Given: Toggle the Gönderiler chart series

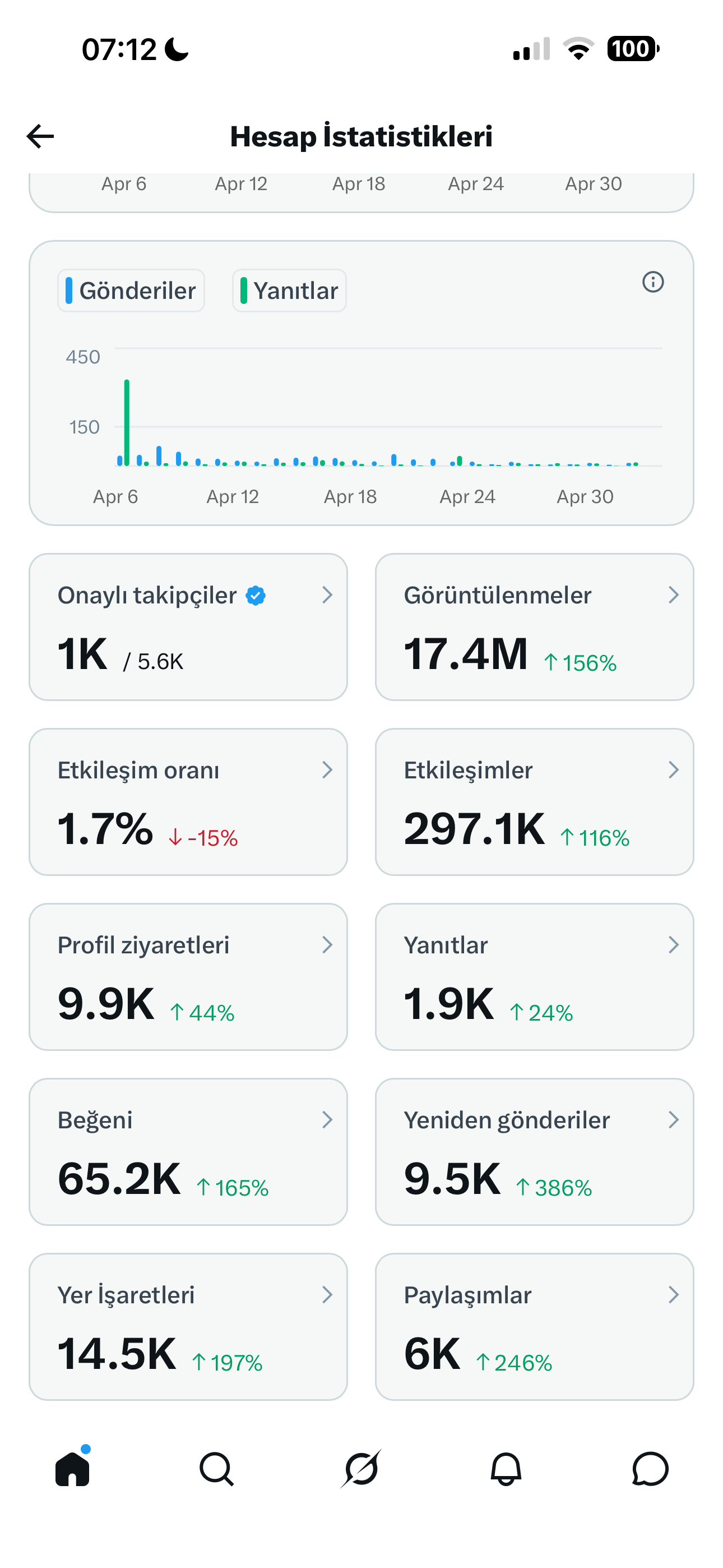Looking at the screenshot, I should (x=131, y=290).
